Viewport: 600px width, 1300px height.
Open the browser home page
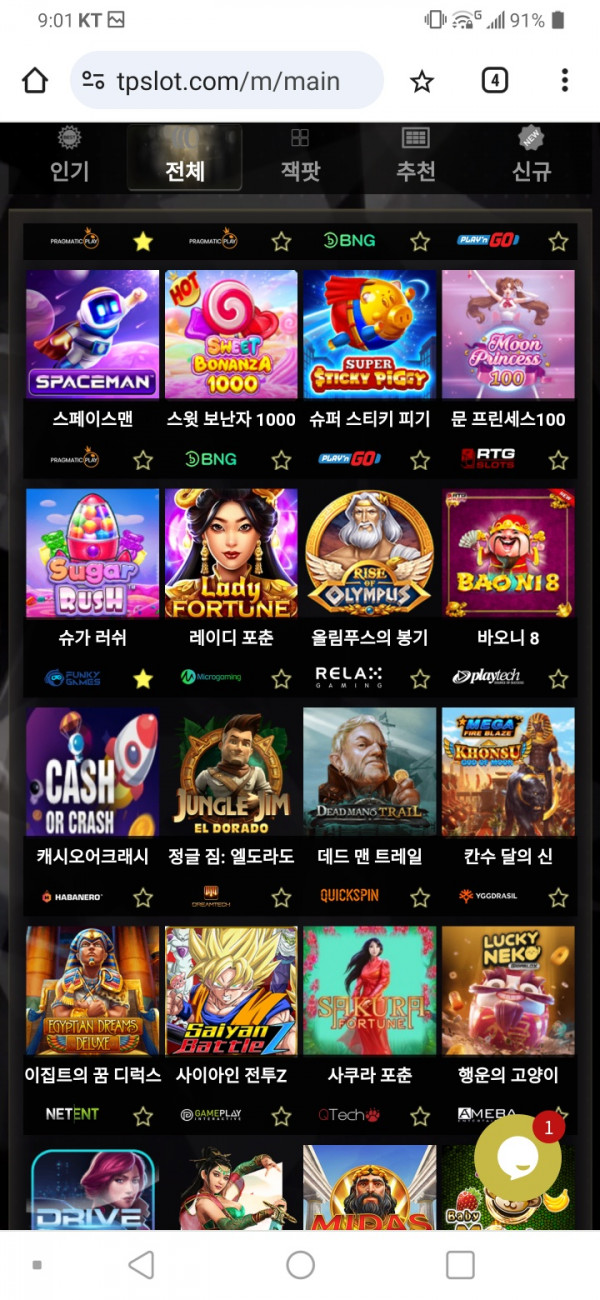[x=35, y=81]
